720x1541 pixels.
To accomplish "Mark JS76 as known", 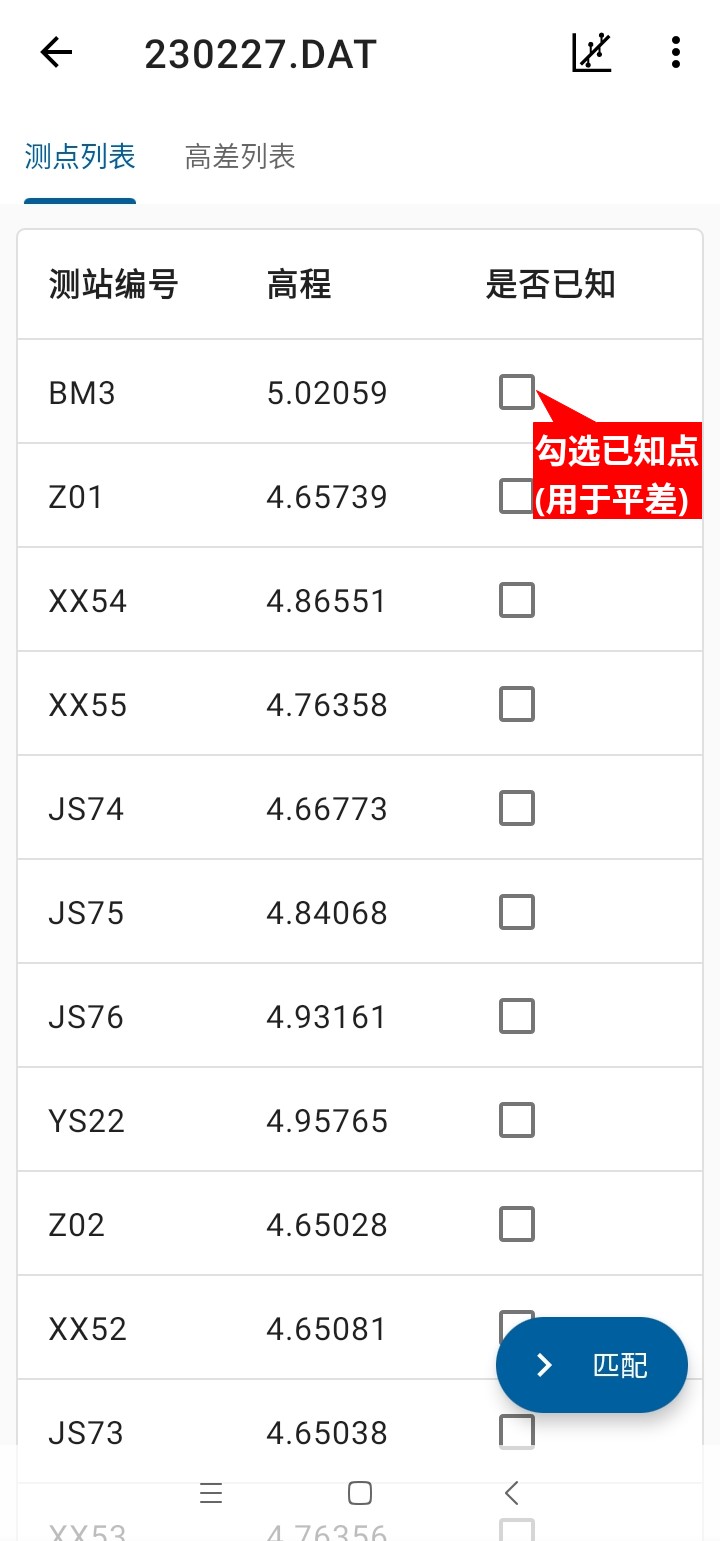I will (516, 1016).
